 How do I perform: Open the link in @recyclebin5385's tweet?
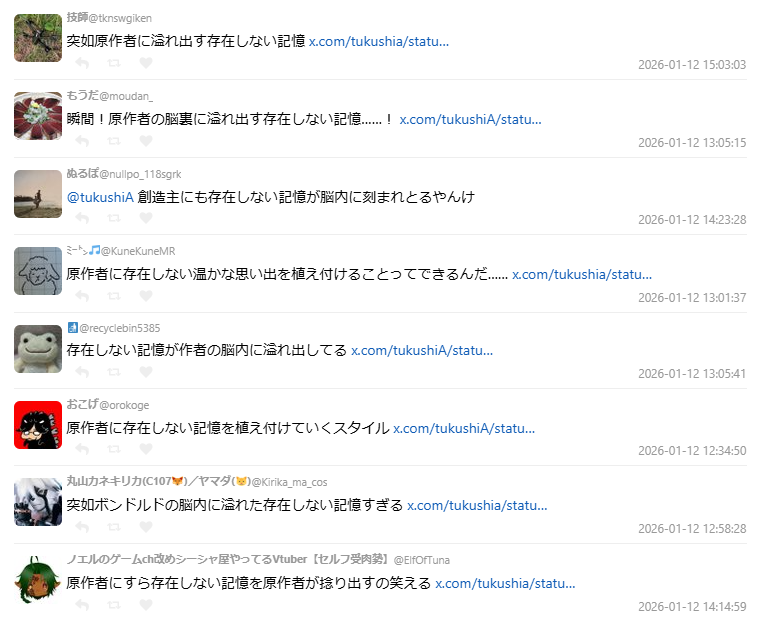421,351
